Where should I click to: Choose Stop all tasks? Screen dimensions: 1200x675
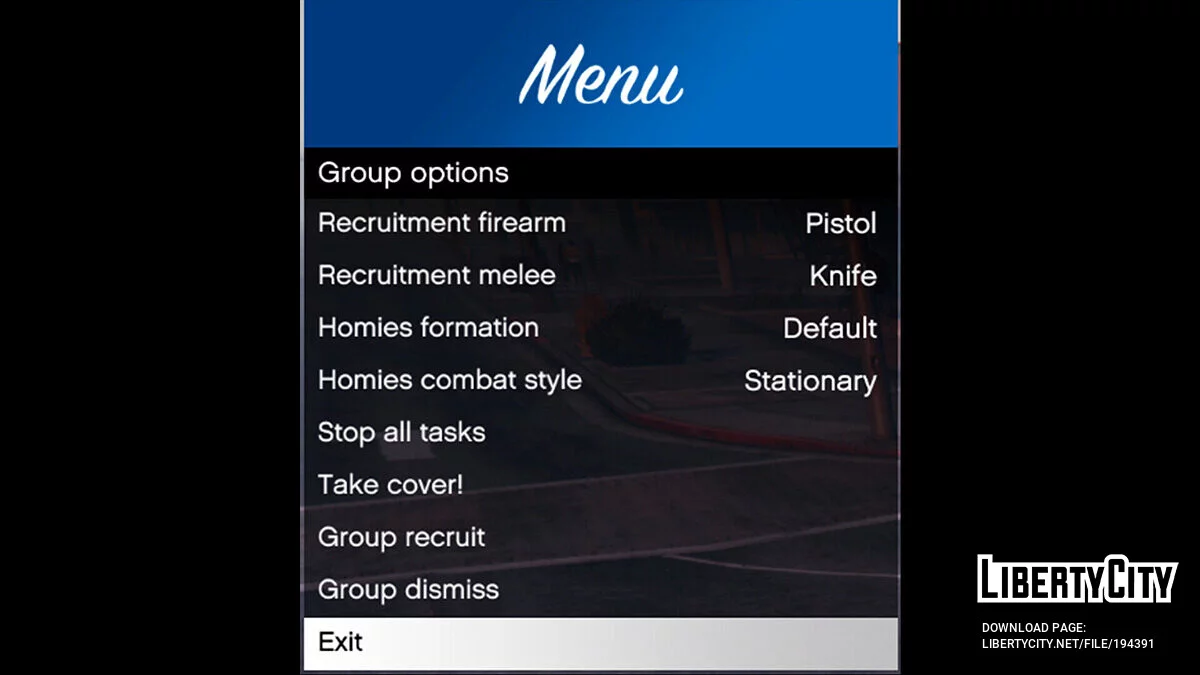click(600, 432)
